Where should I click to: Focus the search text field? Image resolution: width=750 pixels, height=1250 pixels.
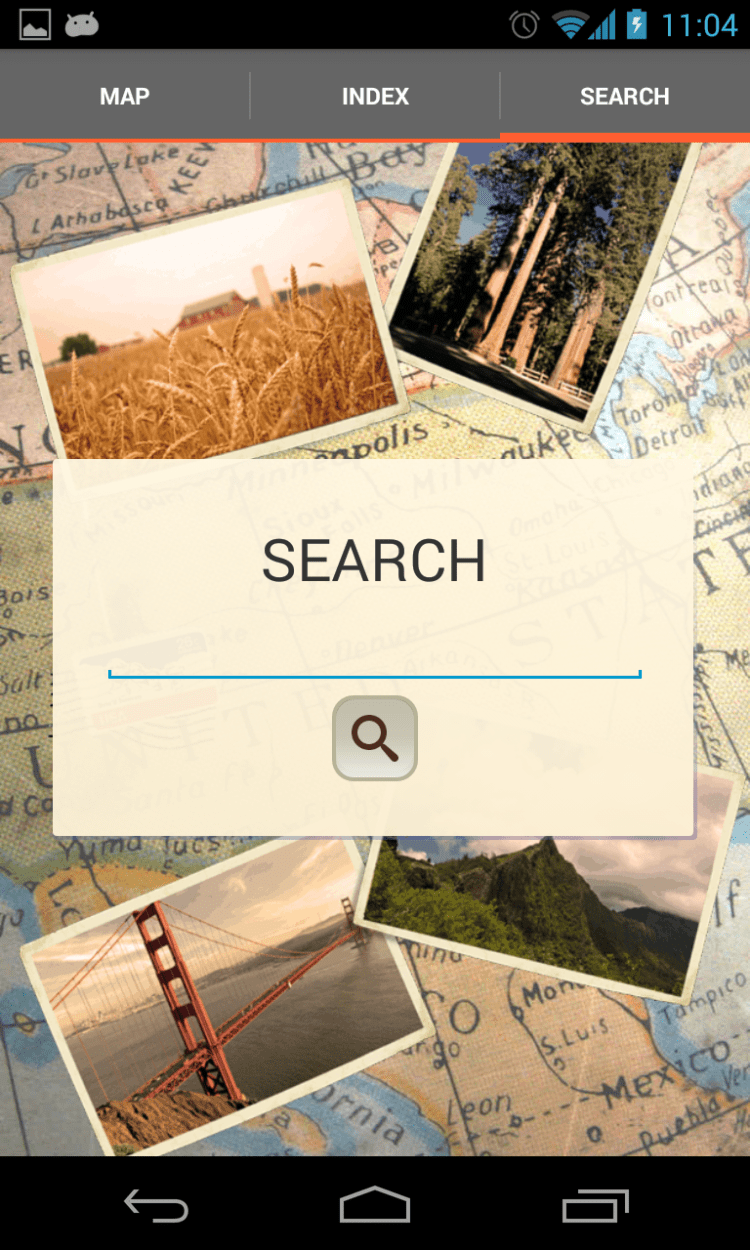(374, 655)
